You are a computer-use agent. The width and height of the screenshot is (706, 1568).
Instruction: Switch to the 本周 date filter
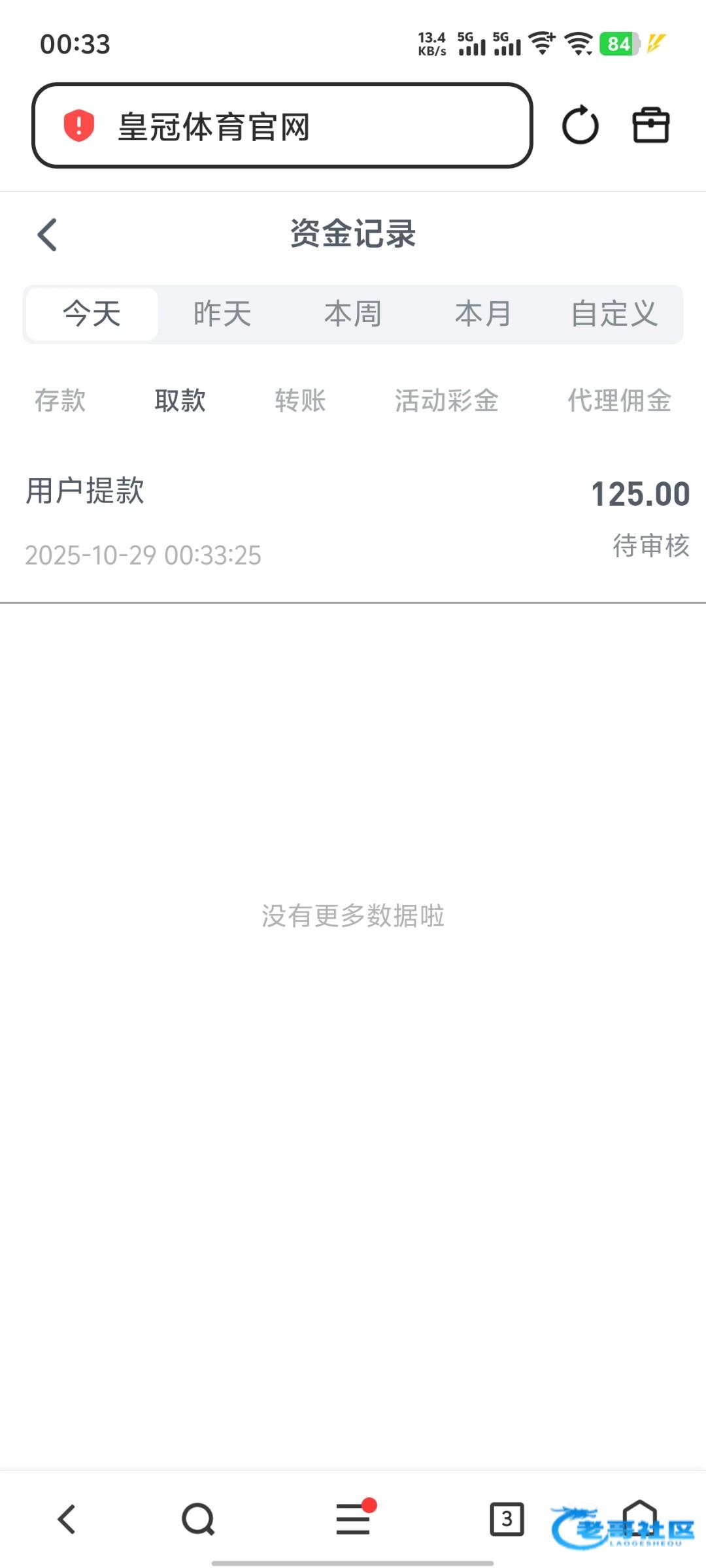click(353, 314)
